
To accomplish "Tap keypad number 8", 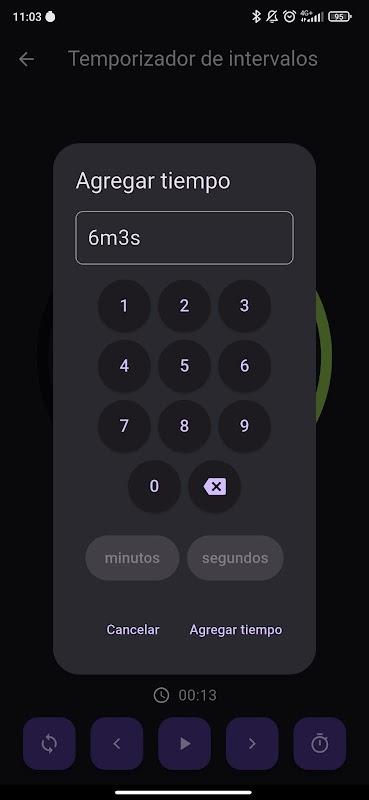I will click(x=184, y=426).
